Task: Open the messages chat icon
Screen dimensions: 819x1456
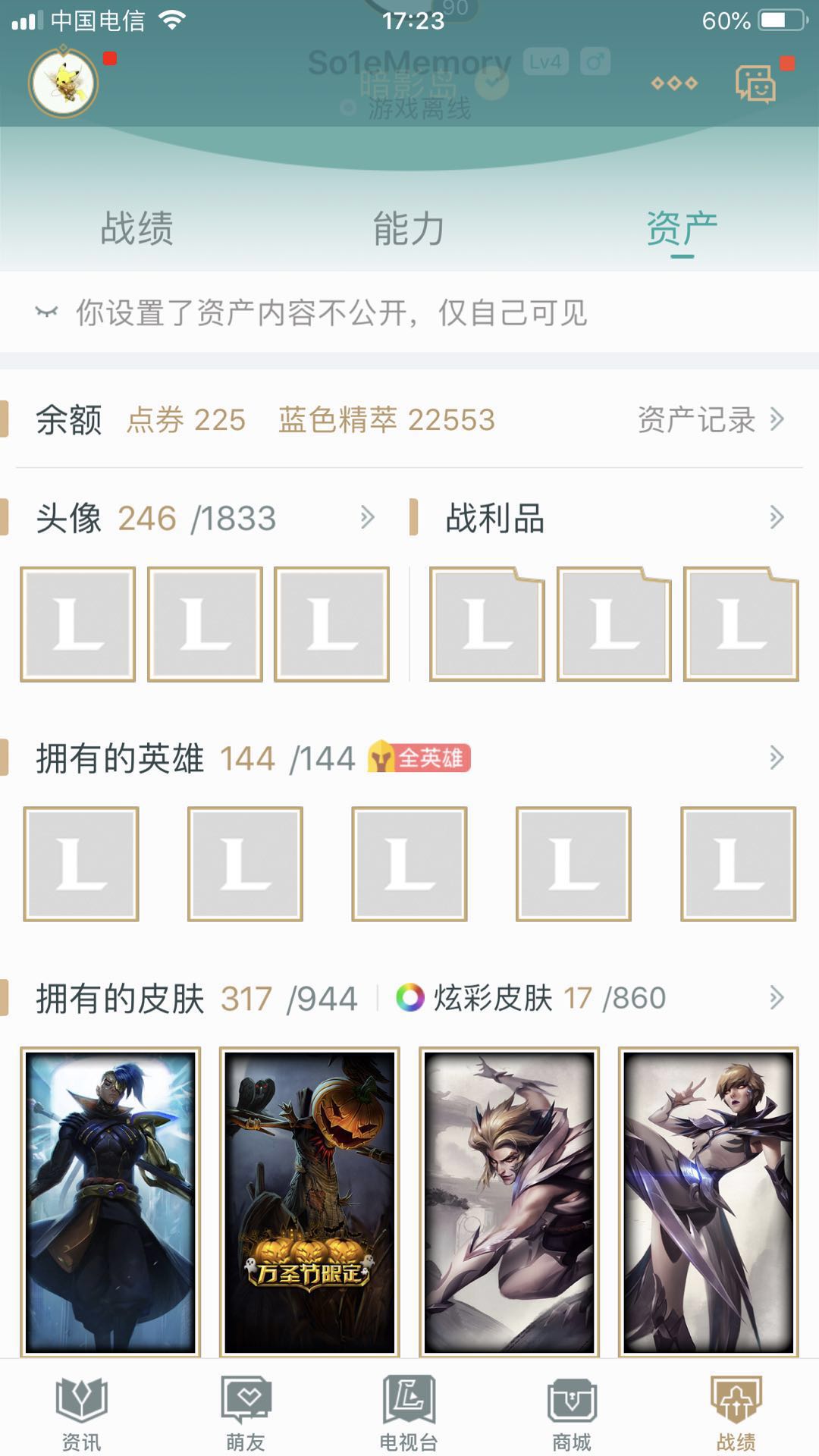Action: click(755, 83)
